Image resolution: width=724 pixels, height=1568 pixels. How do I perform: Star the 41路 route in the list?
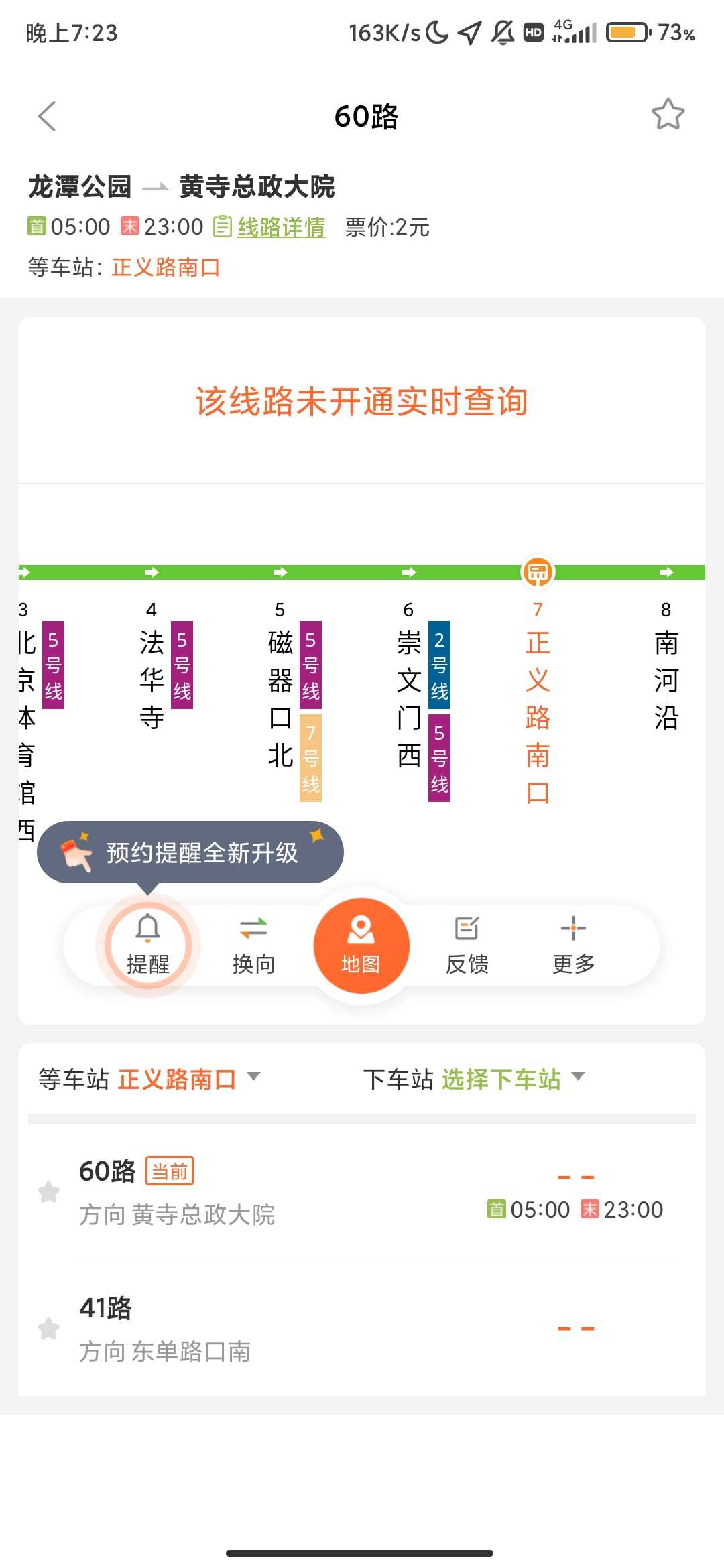[48, 1329]
